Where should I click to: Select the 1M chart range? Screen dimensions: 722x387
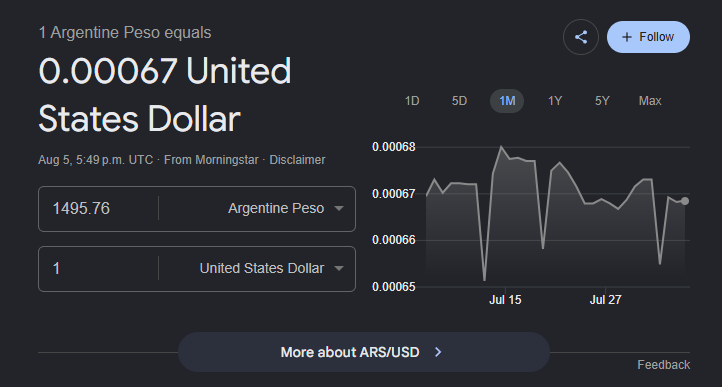tap(507, 101)
